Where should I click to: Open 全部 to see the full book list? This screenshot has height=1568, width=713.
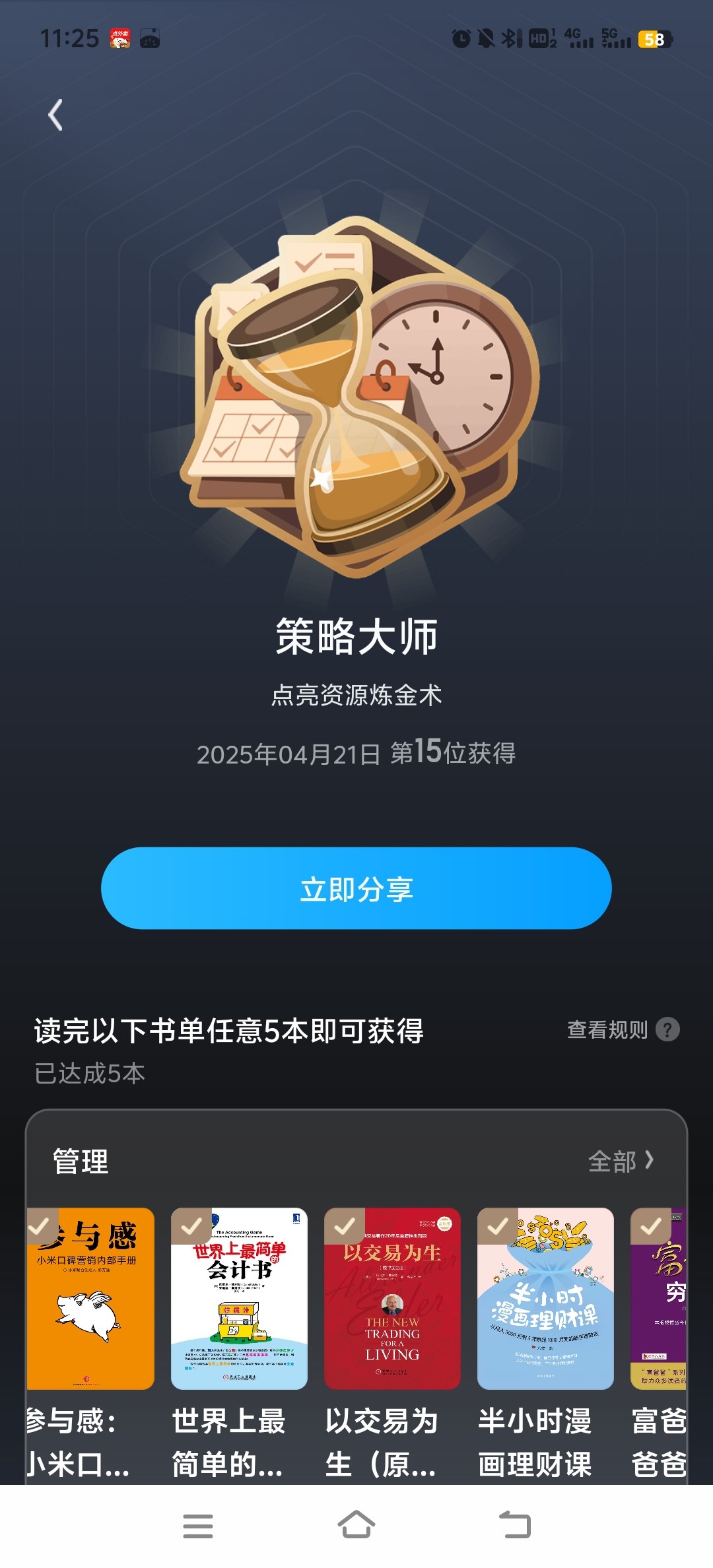[621, 1161]
